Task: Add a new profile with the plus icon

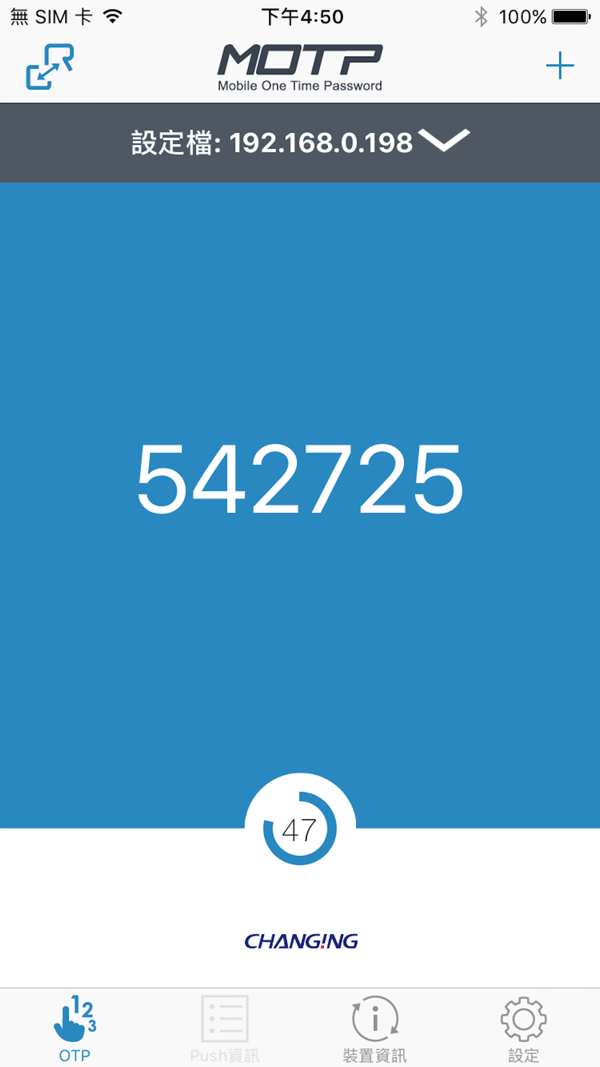Action: (560, 66)
